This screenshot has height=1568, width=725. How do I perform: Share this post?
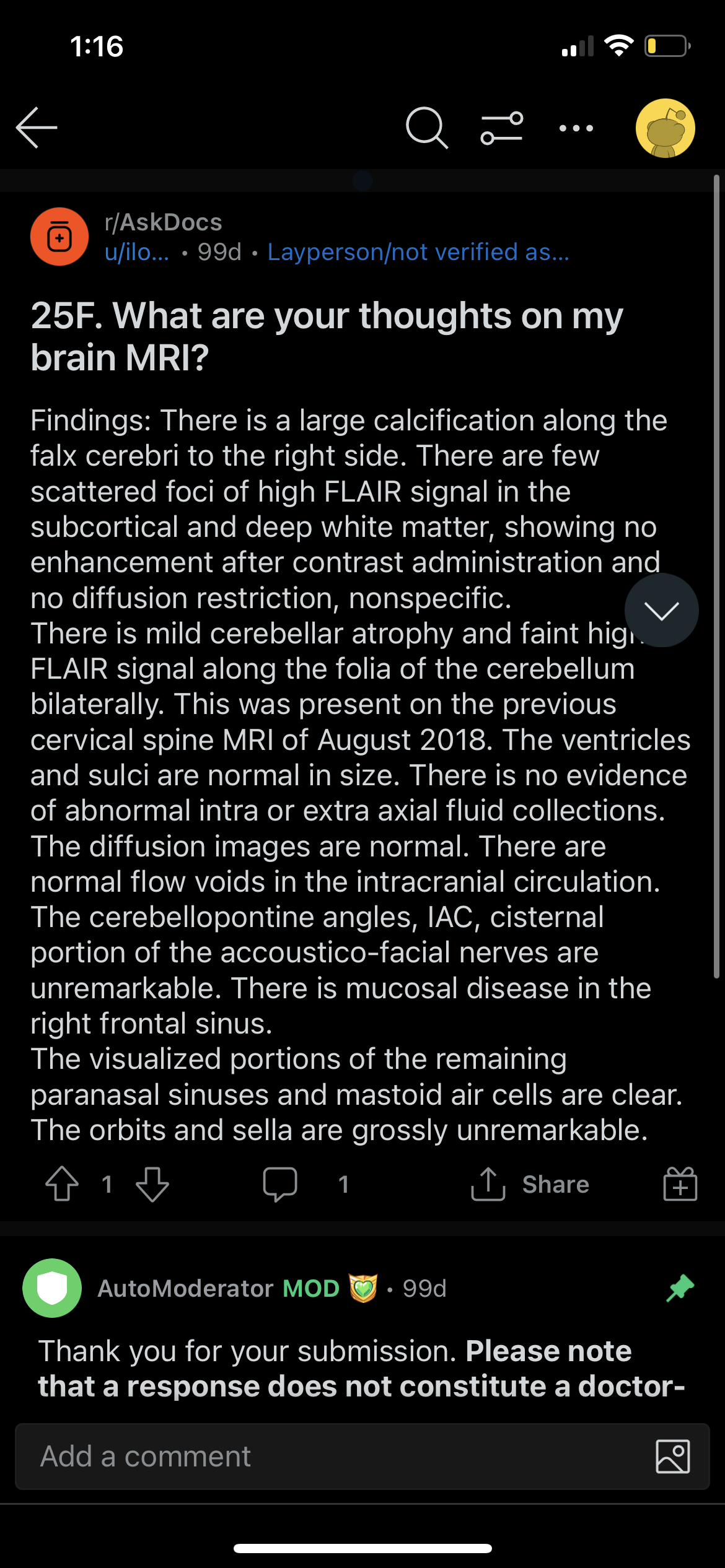[x=530, y=1184]
